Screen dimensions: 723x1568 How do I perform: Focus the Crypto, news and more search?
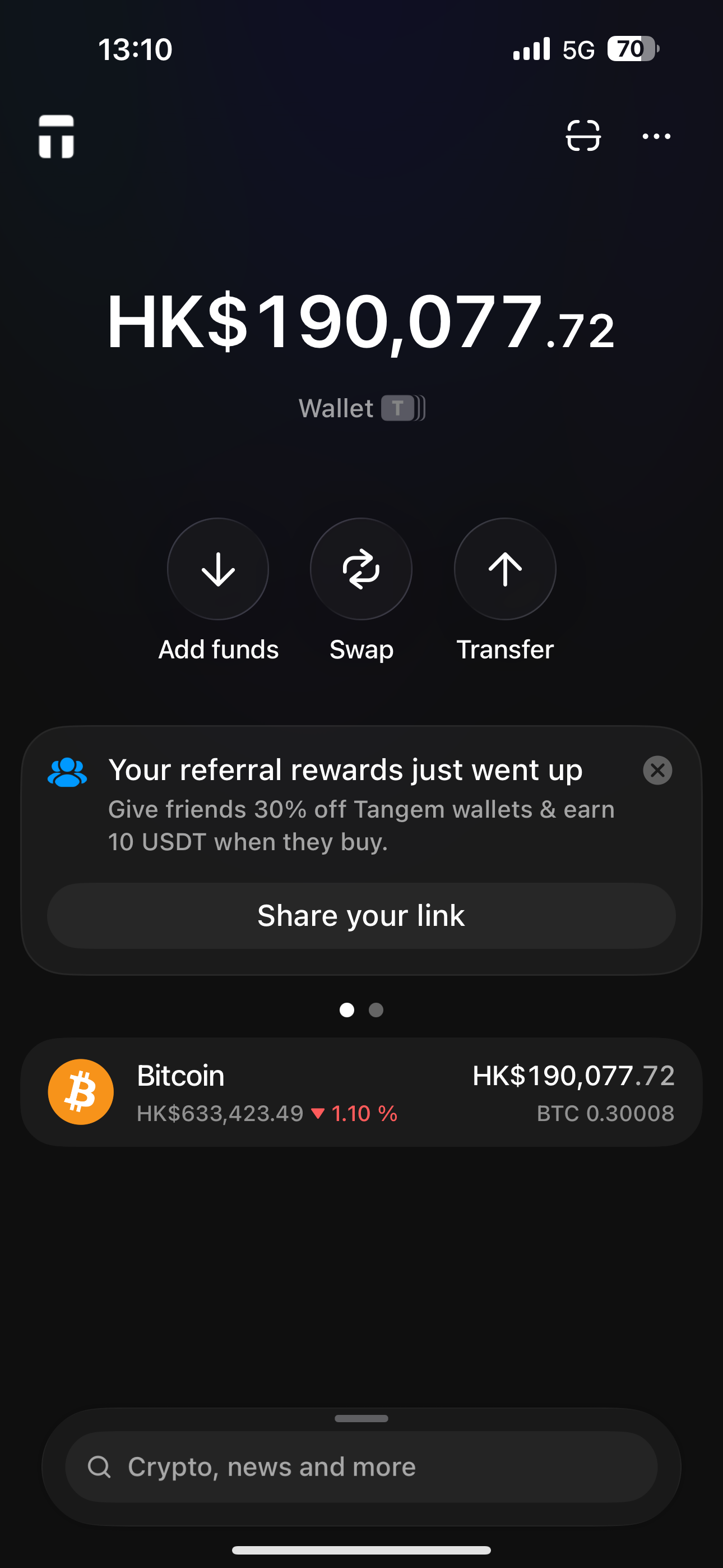pyautogui.click(x=361, y=1467)
